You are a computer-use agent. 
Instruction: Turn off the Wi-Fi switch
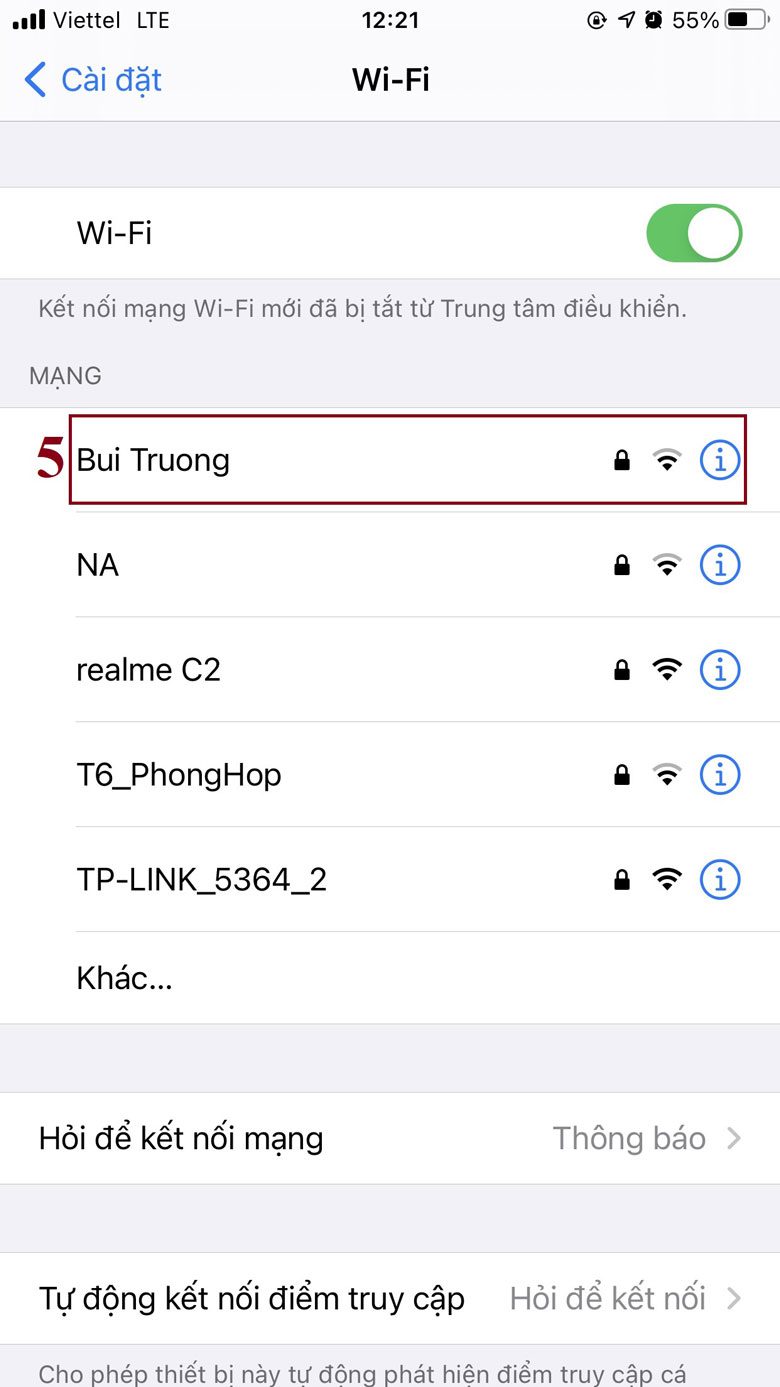point(694,232)
